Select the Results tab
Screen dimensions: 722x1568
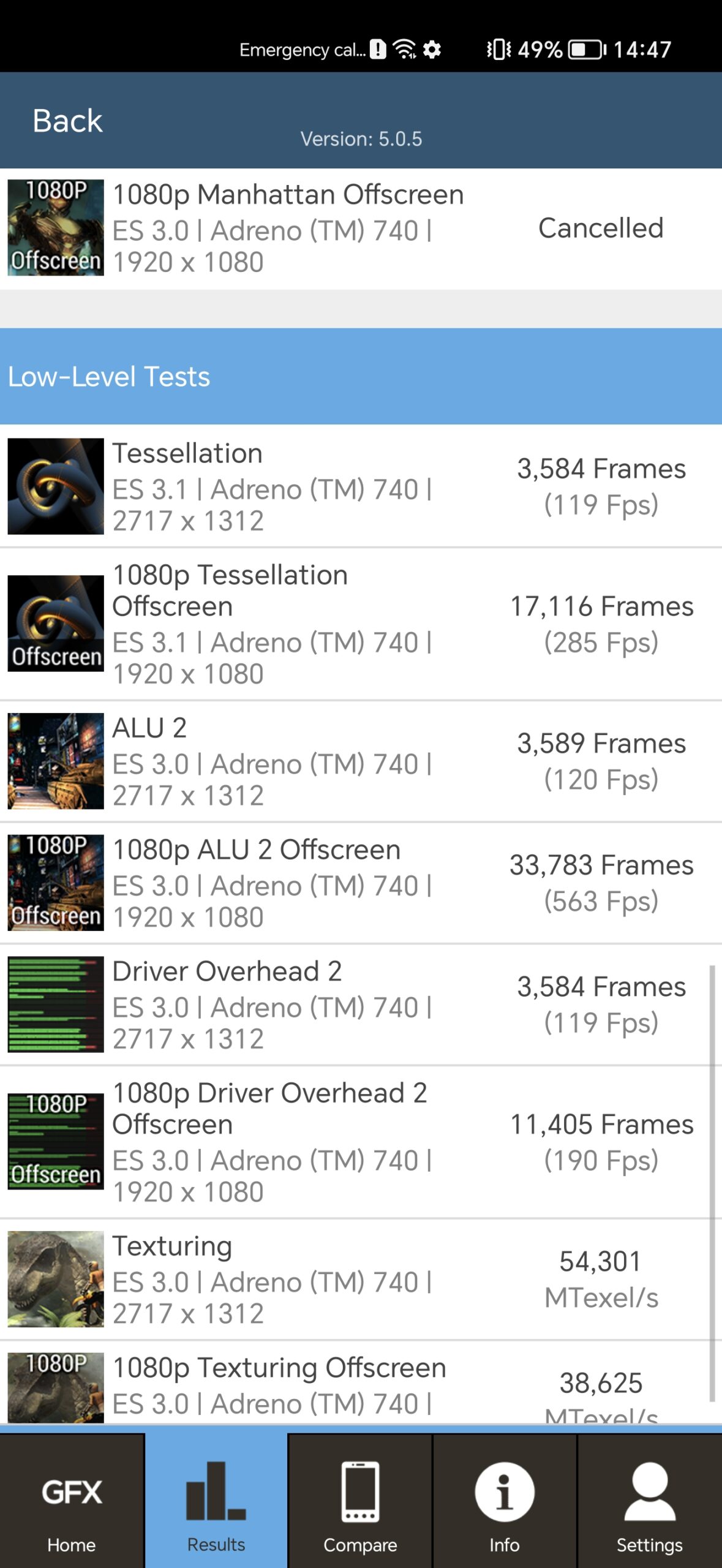[x=216, y=1501]
